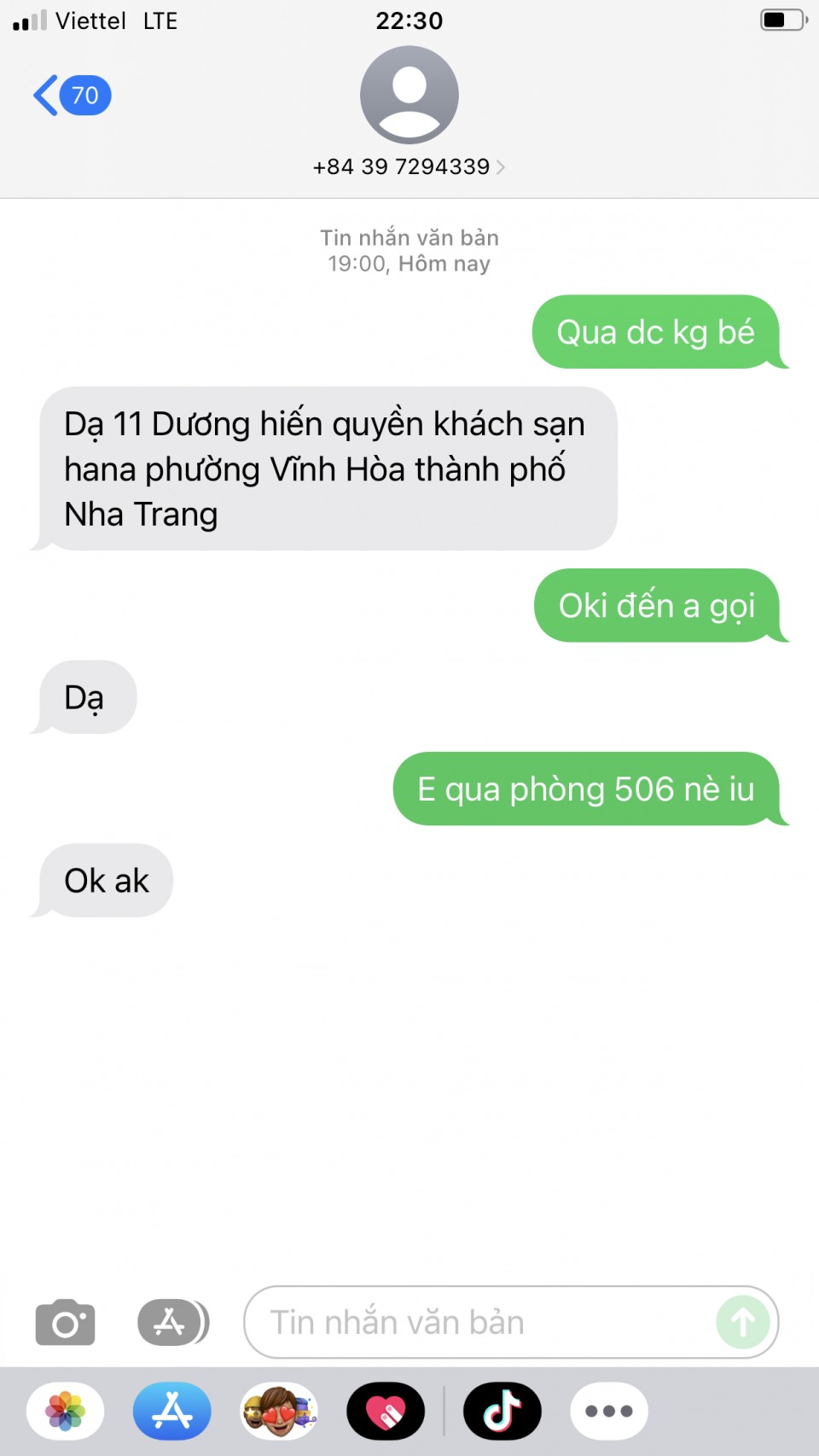
Task: Open Memoji stickers
Action: click(x=279, y=1411)
